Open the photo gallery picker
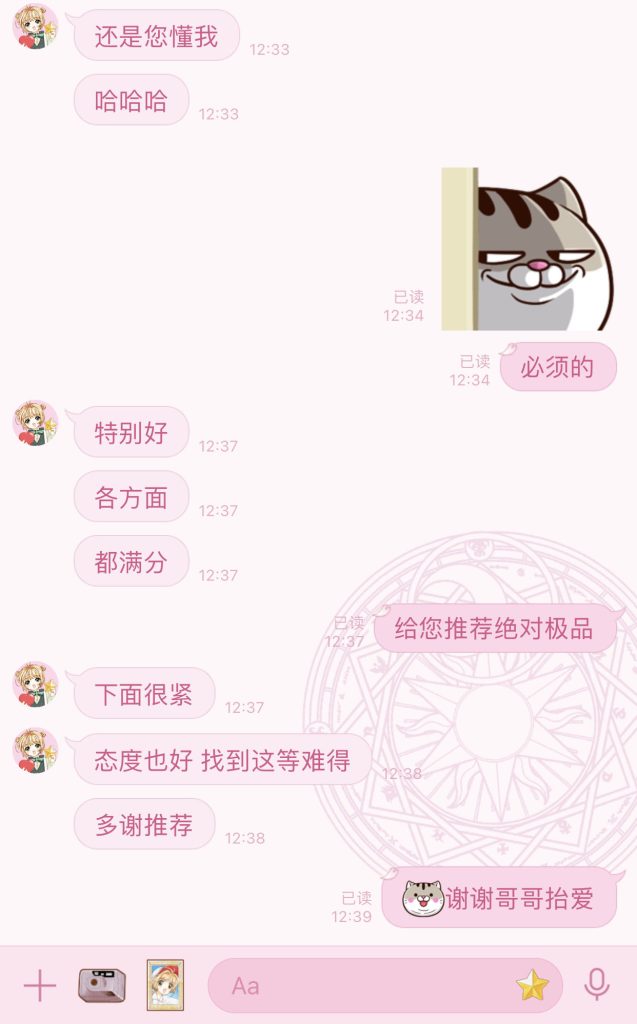 (165, 985)
